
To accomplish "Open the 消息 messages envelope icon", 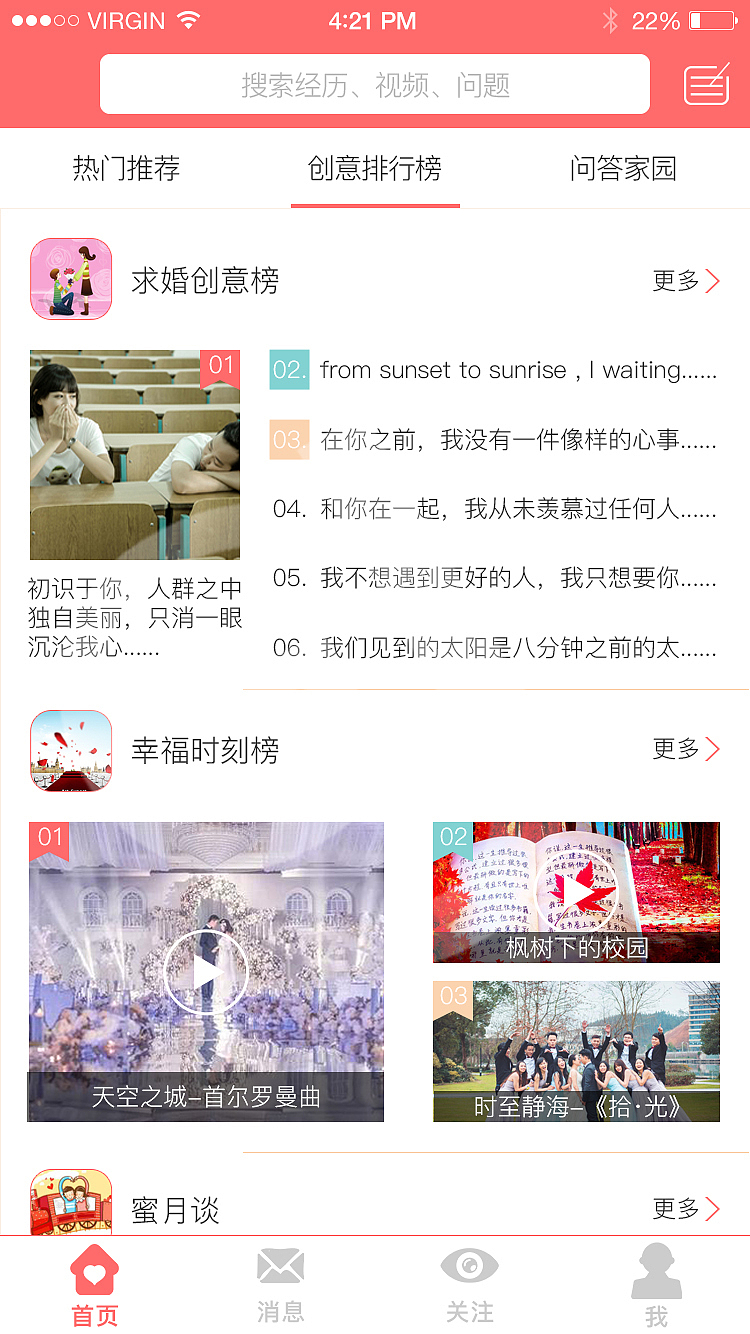I will pyautogui.click(x=280, y=1265).
